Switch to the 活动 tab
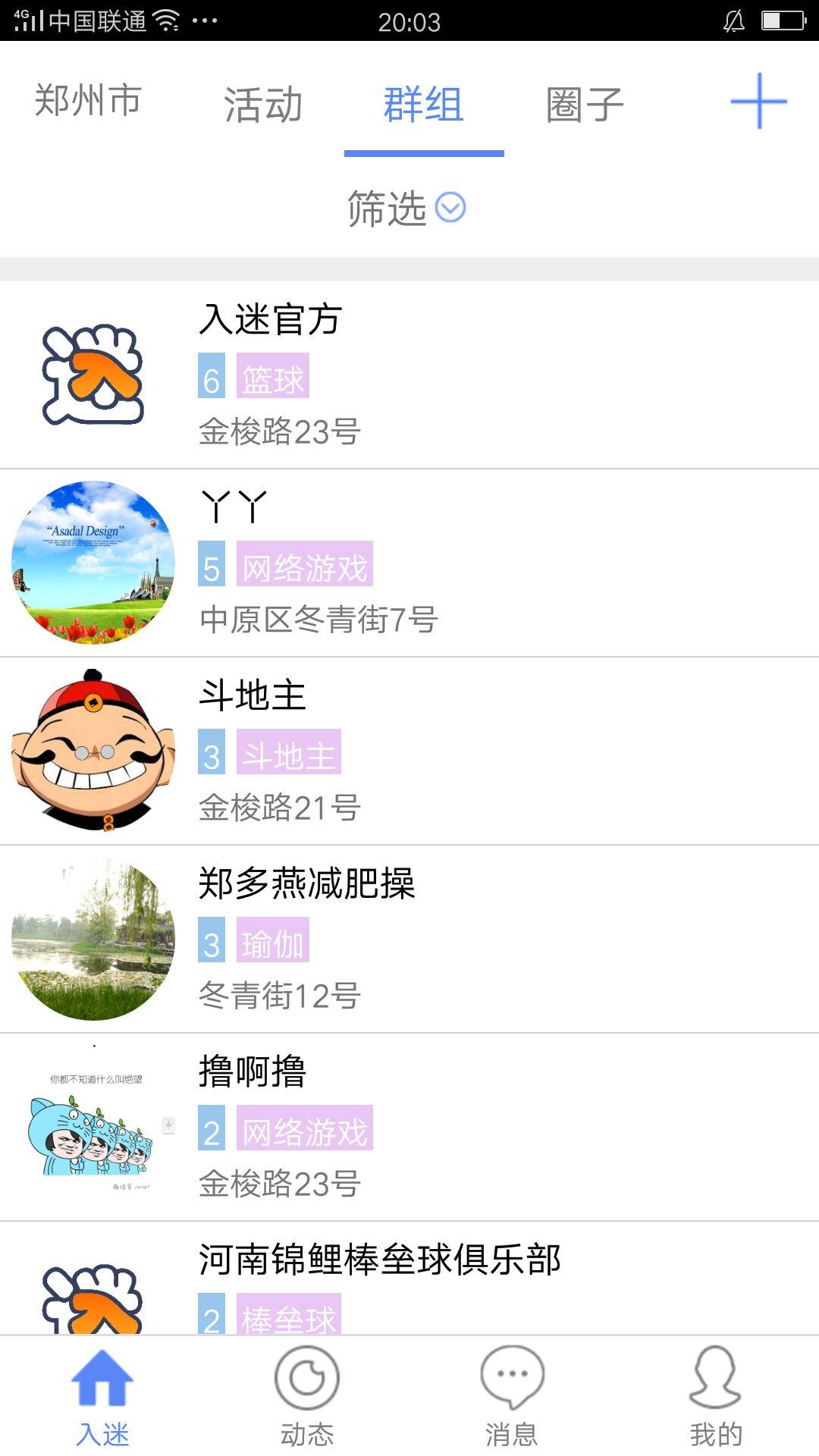The width and height of the screenshot is (819, 1456). click(x=263, y=105)
